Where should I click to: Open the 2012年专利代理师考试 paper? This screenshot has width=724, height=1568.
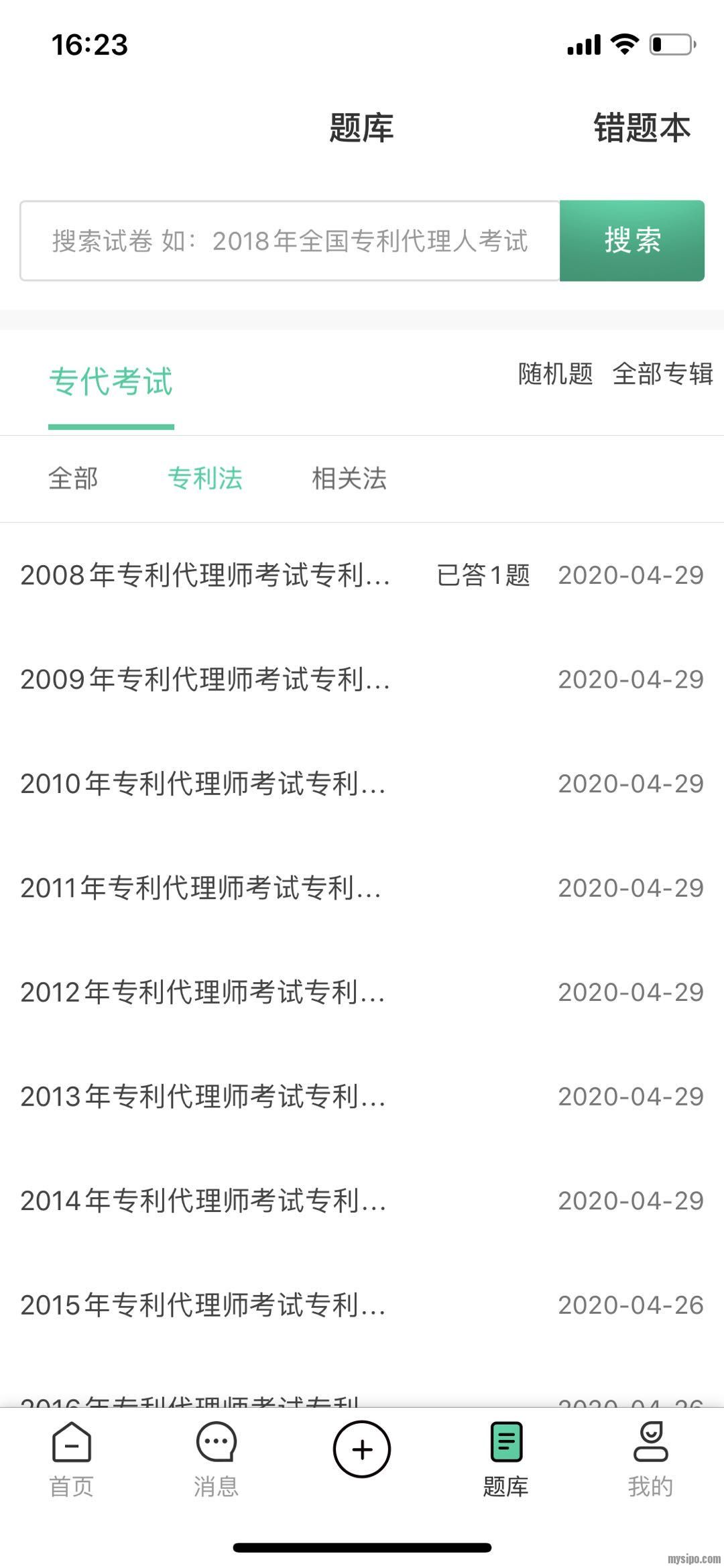point(203,992)
